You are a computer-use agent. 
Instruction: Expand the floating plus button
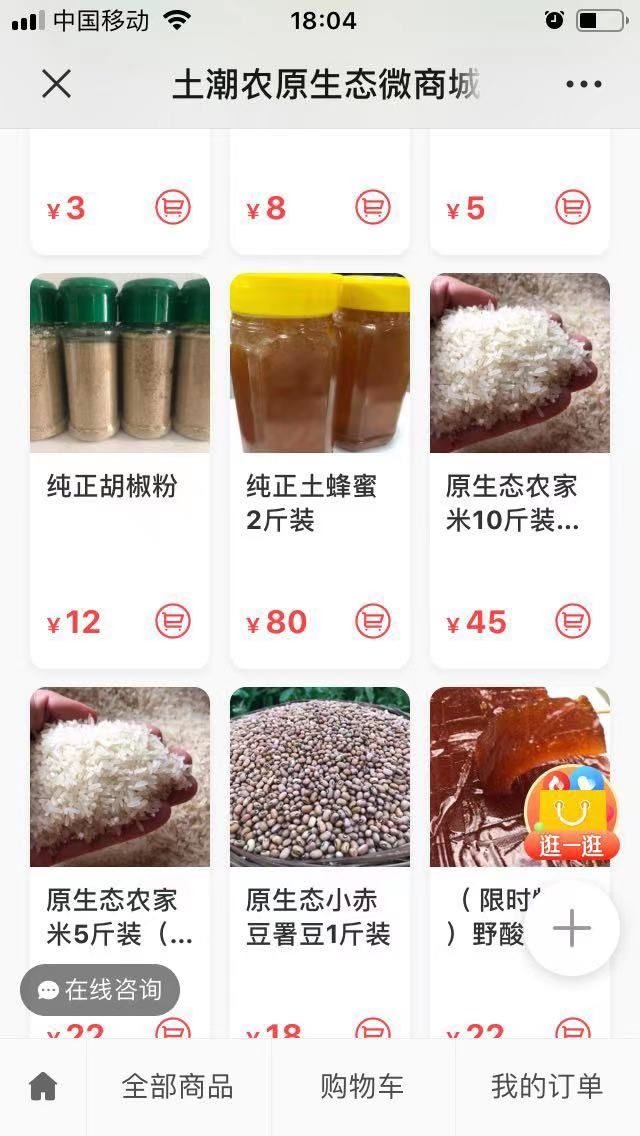pyautogui.click(x=572, y=928)
